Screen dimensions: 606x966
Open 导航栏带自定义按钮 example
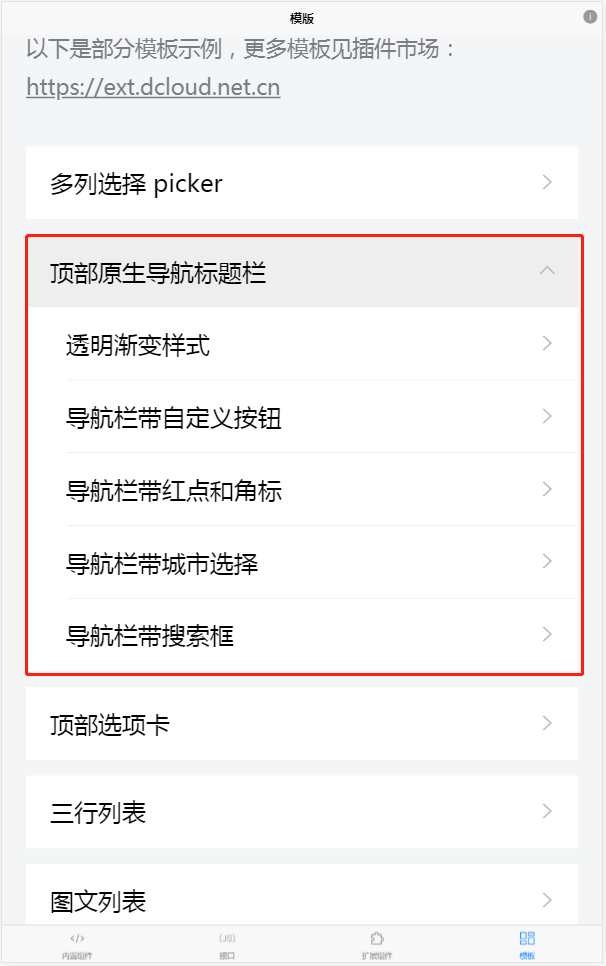coord(310,417)
